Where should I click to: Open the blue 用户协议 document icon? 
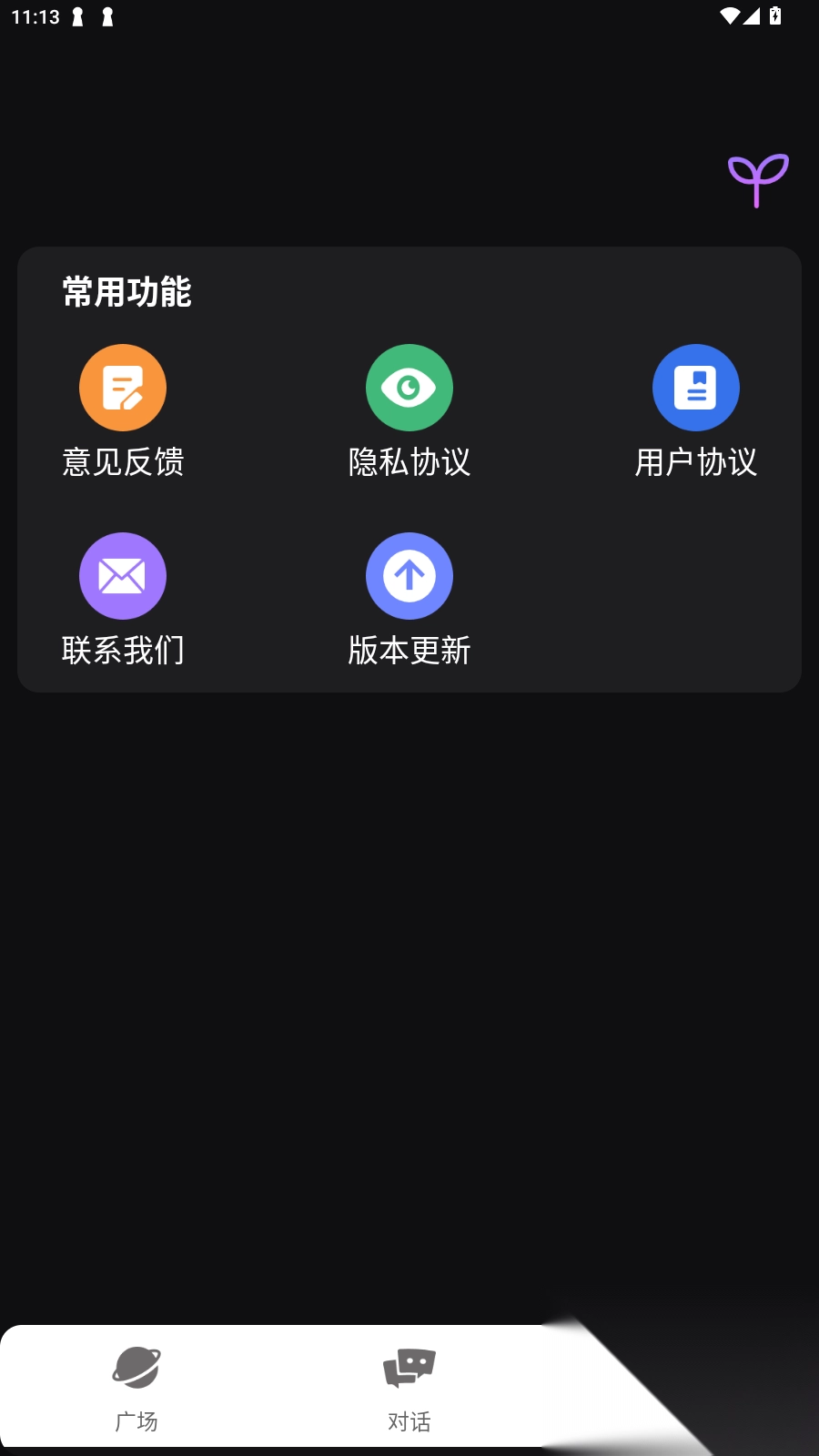[695, 387]
